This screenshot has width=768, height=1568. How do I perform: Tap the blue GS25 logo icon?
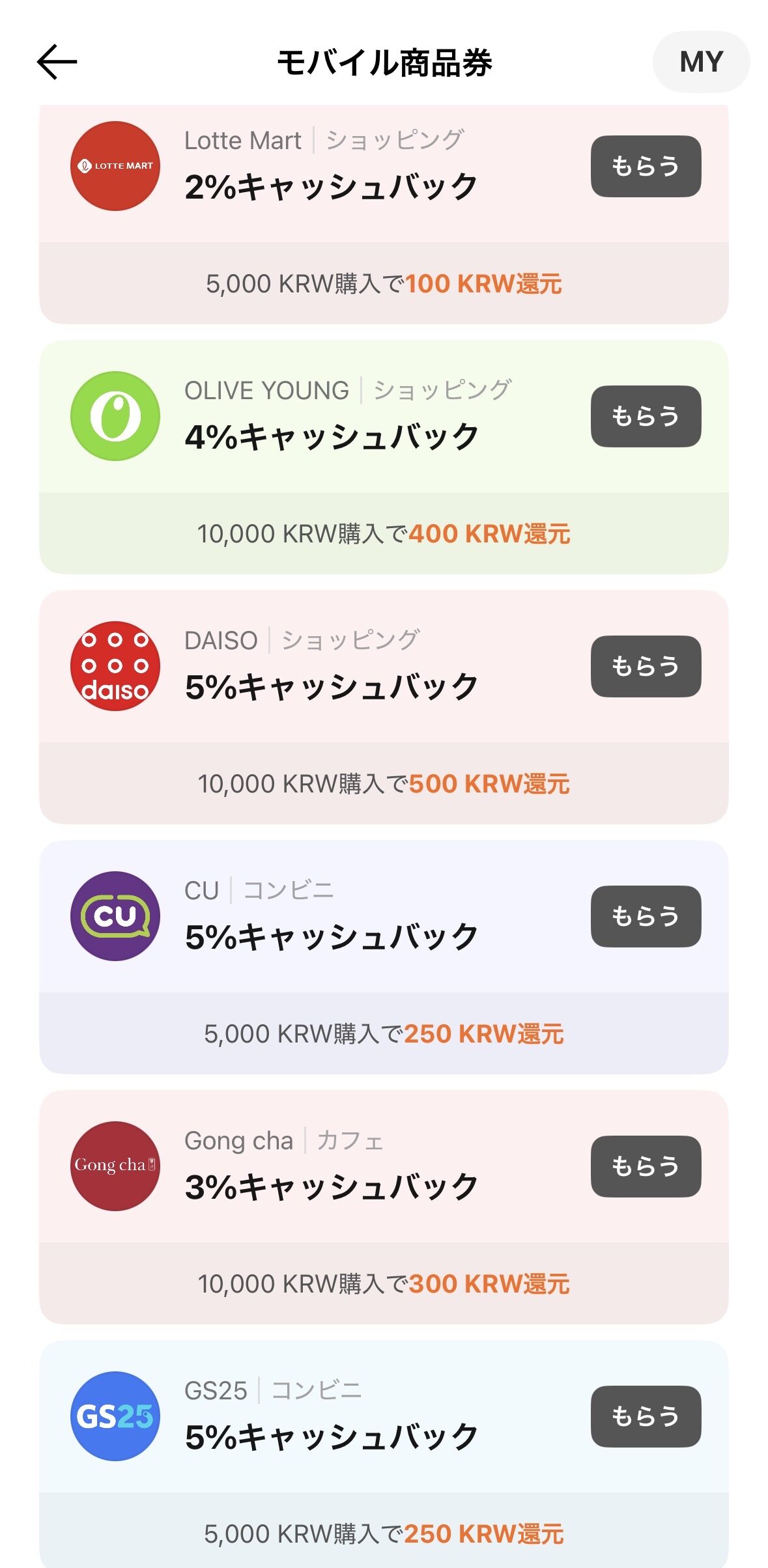click(115, 1416)
